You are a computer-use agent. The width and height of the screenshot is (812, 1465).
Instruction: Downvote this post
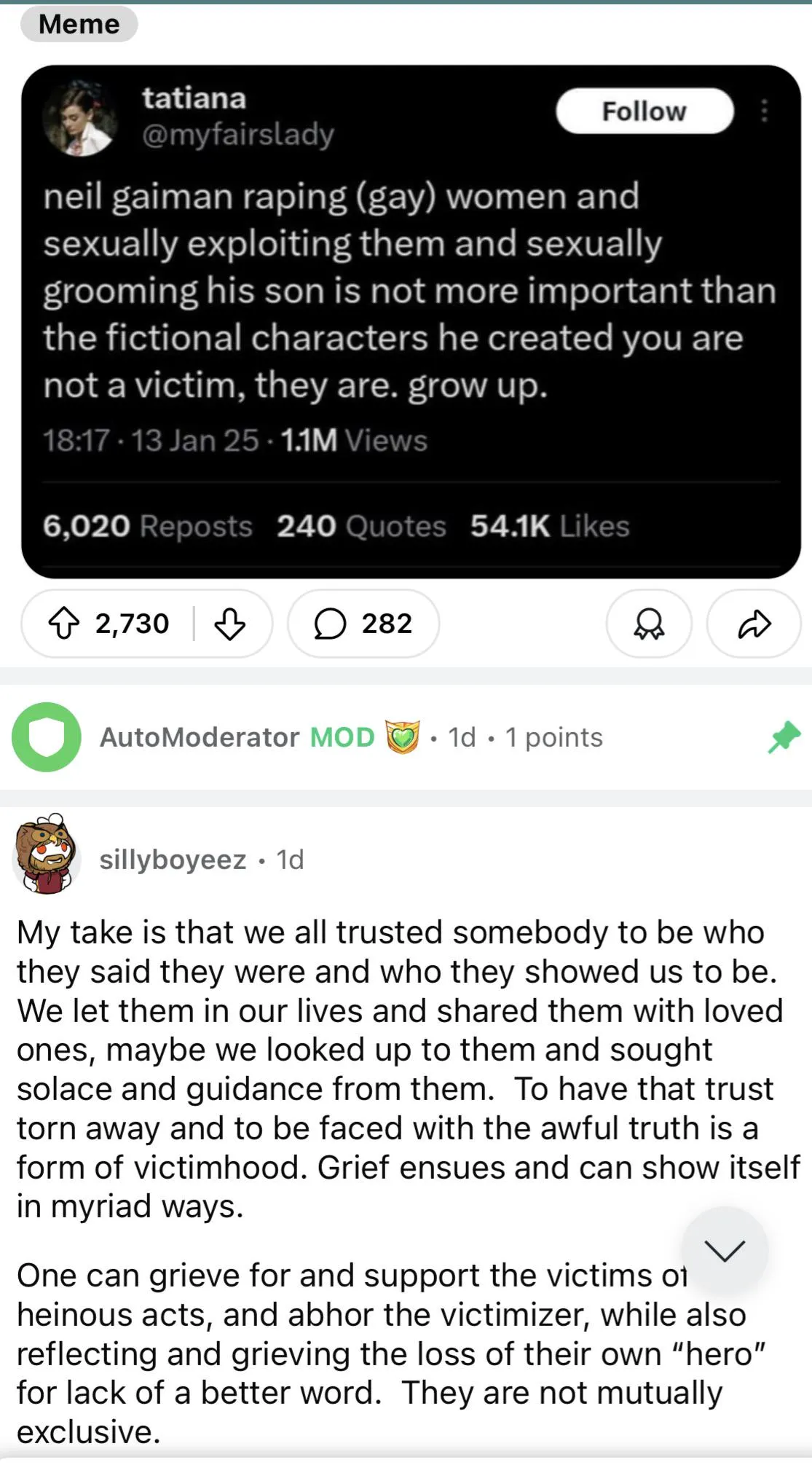[x=229, y=624]
